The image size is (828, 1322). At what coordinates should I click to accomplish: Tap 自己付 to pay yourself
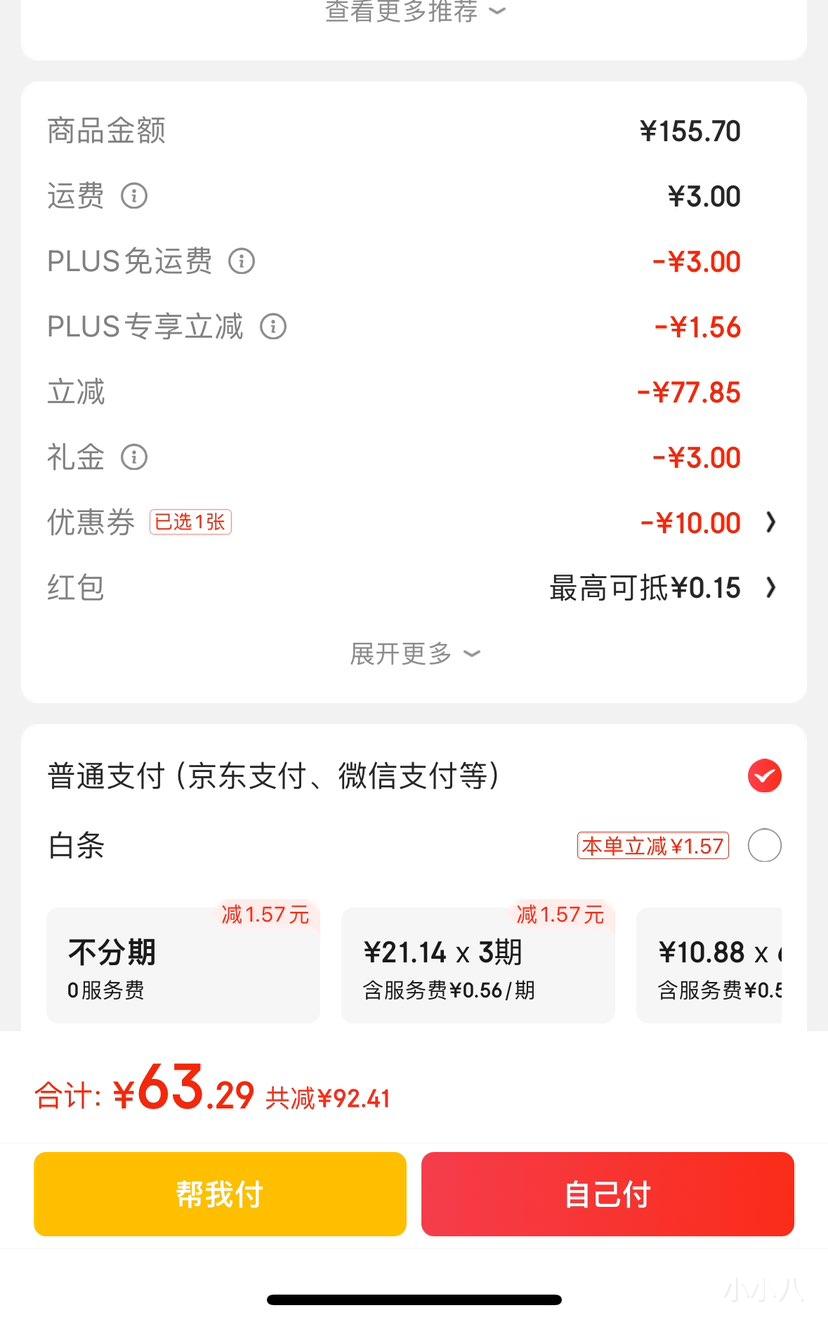(607, 1194)
